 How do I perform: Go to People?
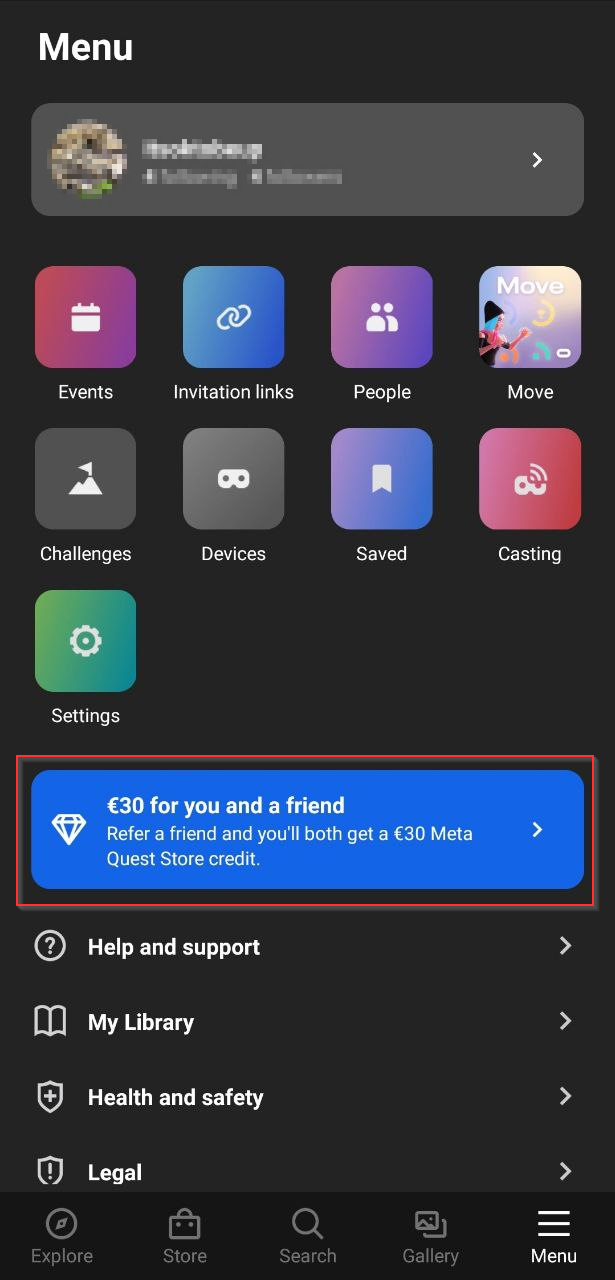(x=381, y=318)
